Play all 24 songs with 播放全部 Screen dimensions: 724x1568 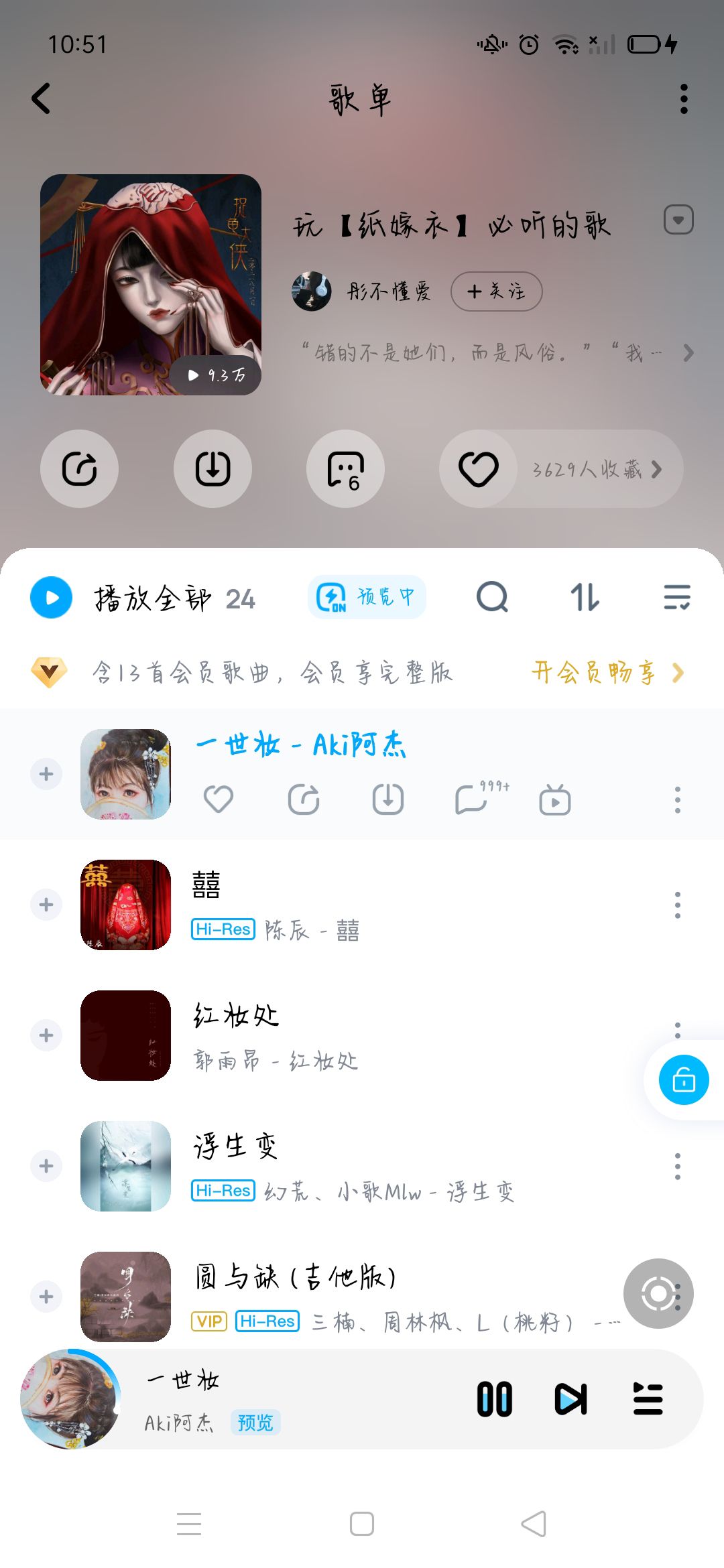[x=52, y=597]
